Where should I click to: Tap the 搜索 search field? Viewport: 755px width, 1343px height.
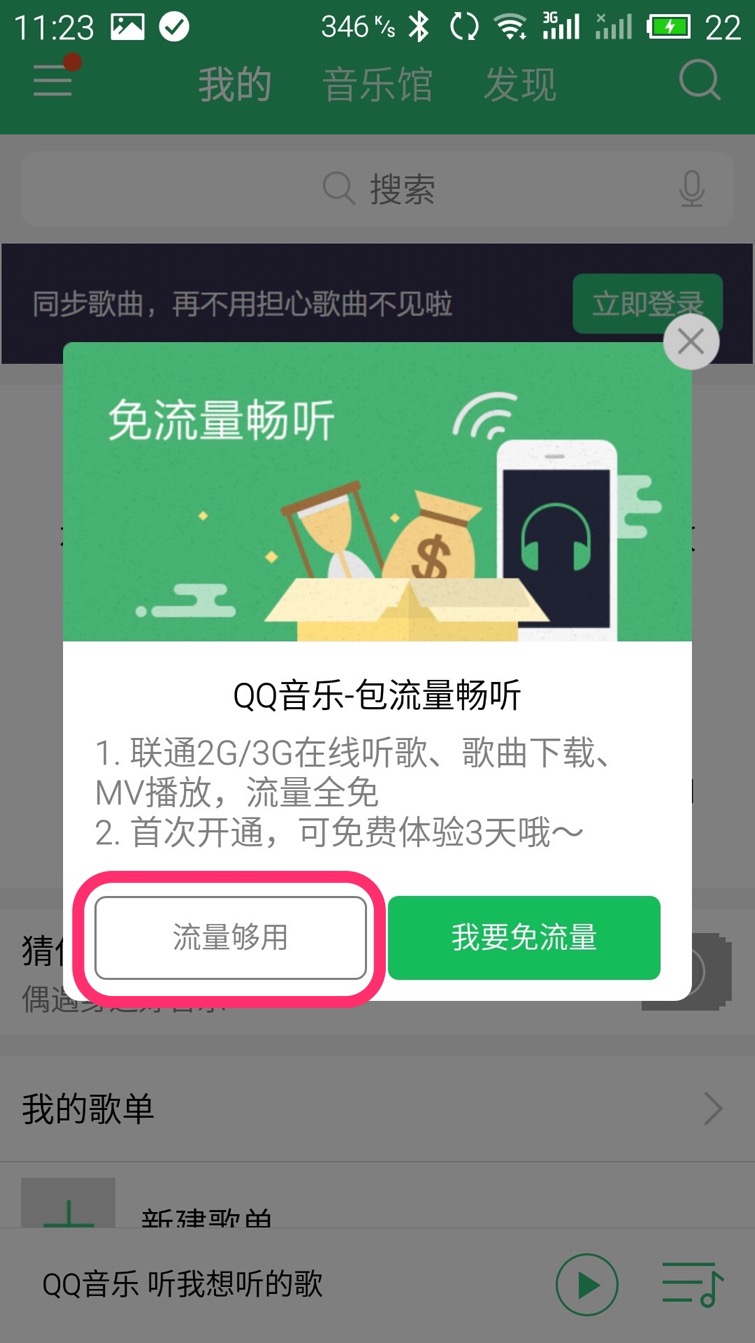pos(378,189)
